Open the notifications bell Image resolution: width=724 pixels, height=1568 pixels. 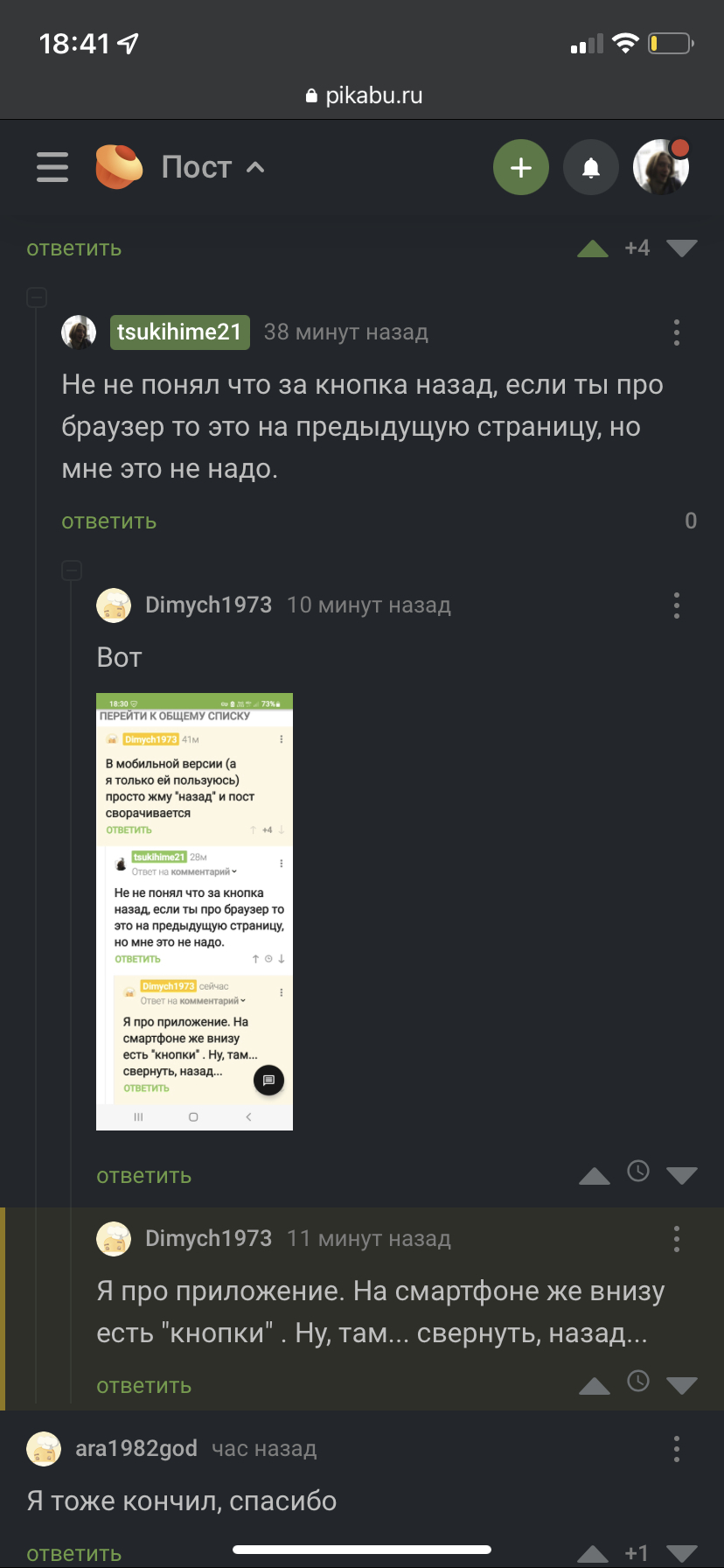tap(591, 167)
